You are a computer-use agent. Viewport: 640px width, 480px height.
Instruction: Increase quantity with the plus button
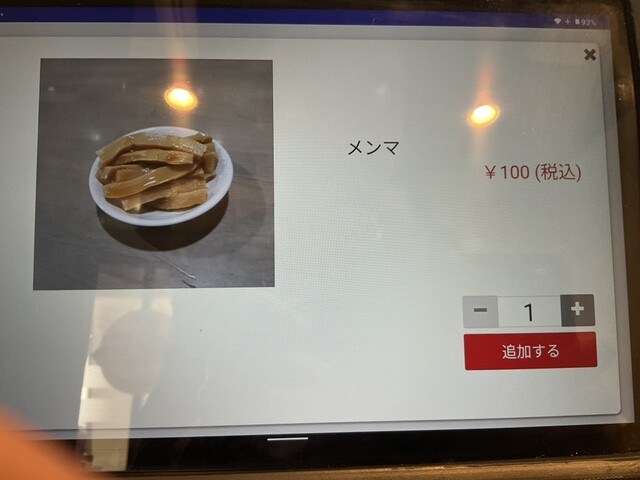[577, 310]
